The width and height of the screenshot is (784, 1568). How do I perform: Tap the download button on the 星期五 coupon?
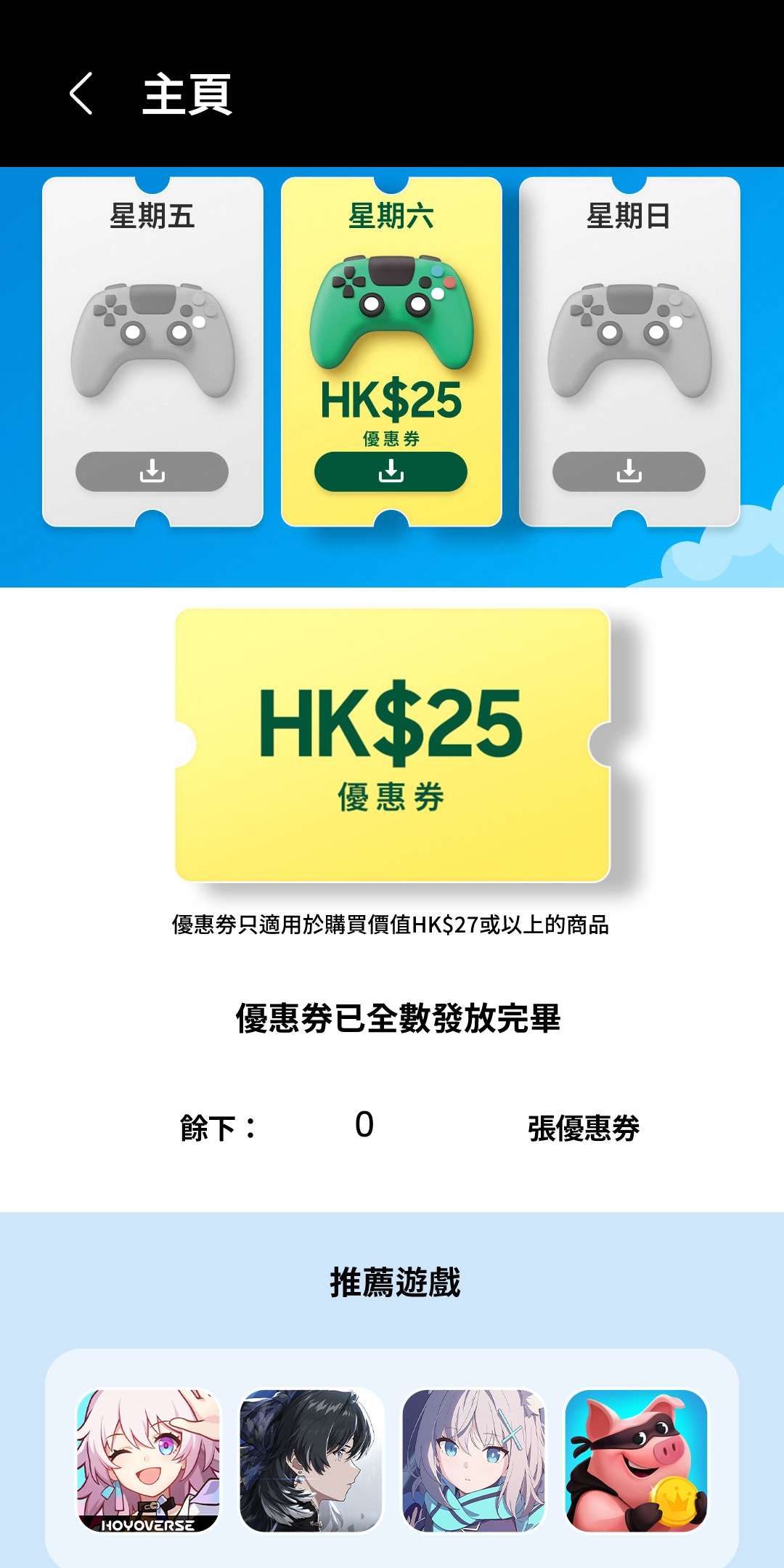152,471
